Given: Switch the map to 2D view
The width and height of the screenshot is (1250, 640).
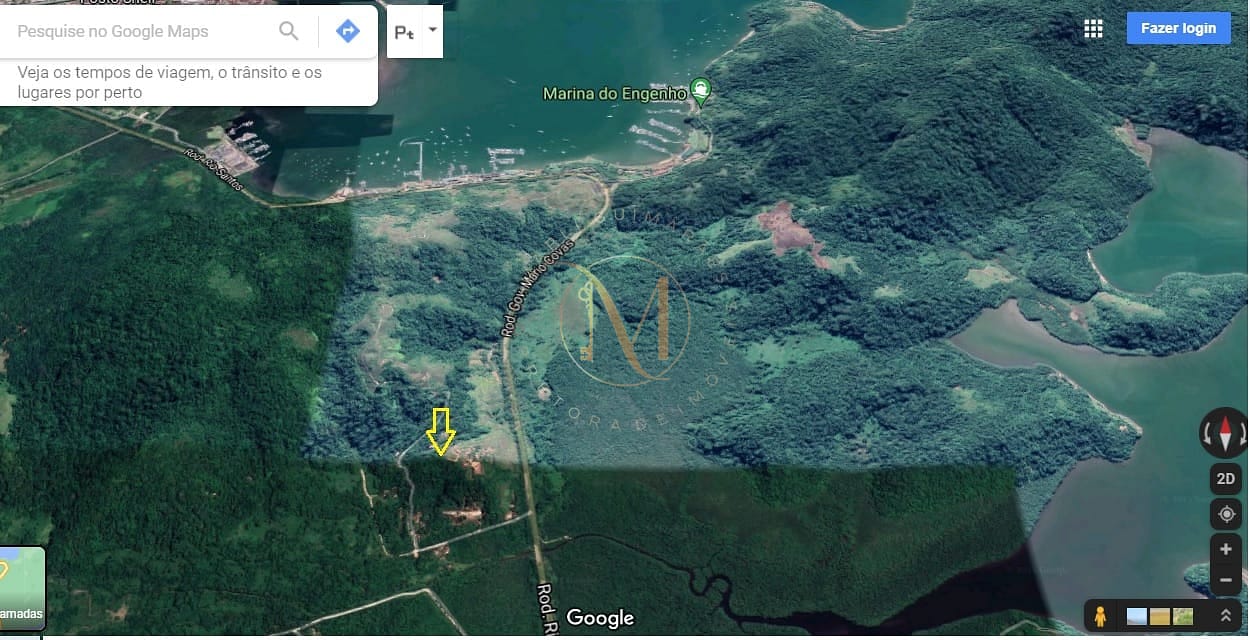Looking at the screenshot, I should (1225, 479).
